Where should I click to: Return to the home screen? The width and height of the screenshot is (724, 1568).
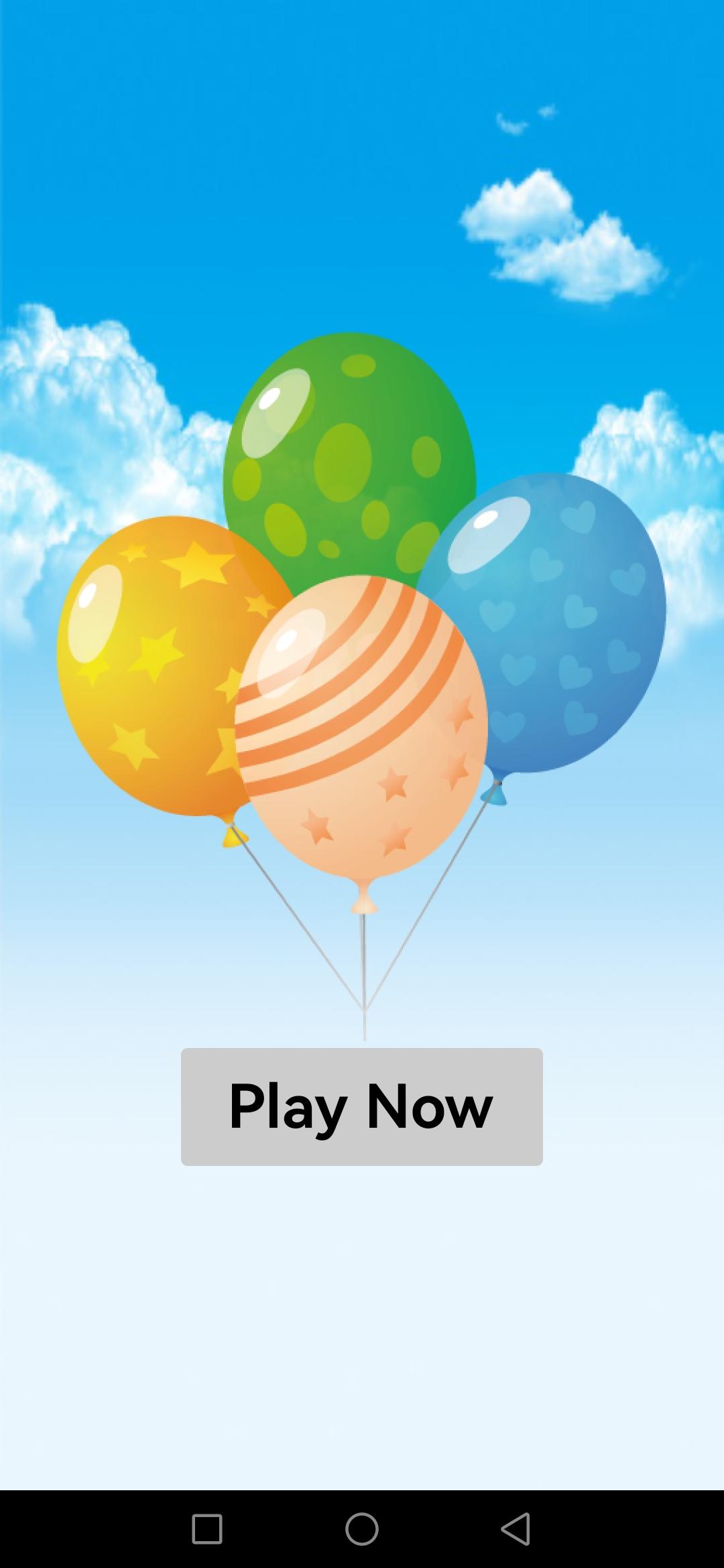tap(362, 1528)
